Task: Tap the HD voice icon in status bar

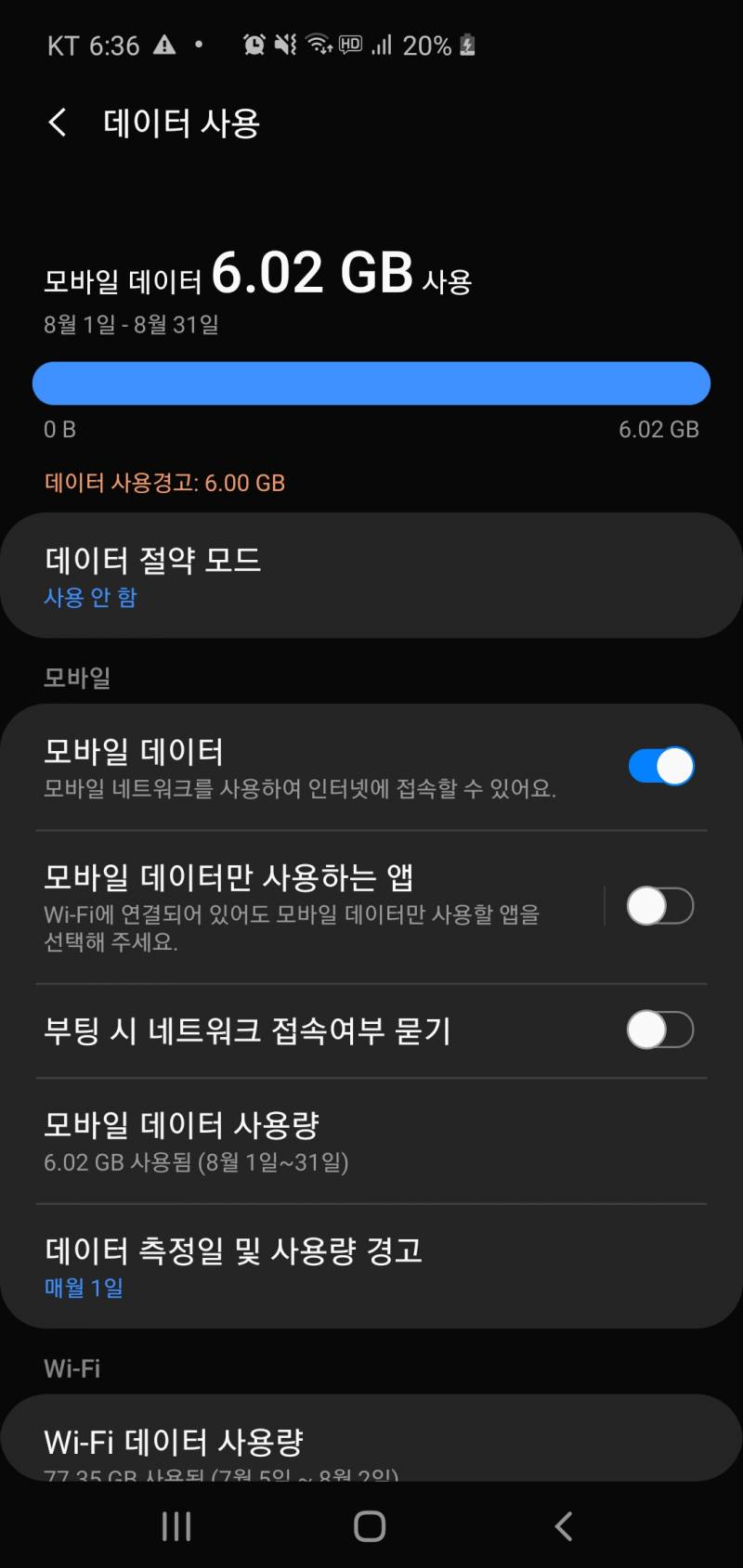Action: click(350, 45)
